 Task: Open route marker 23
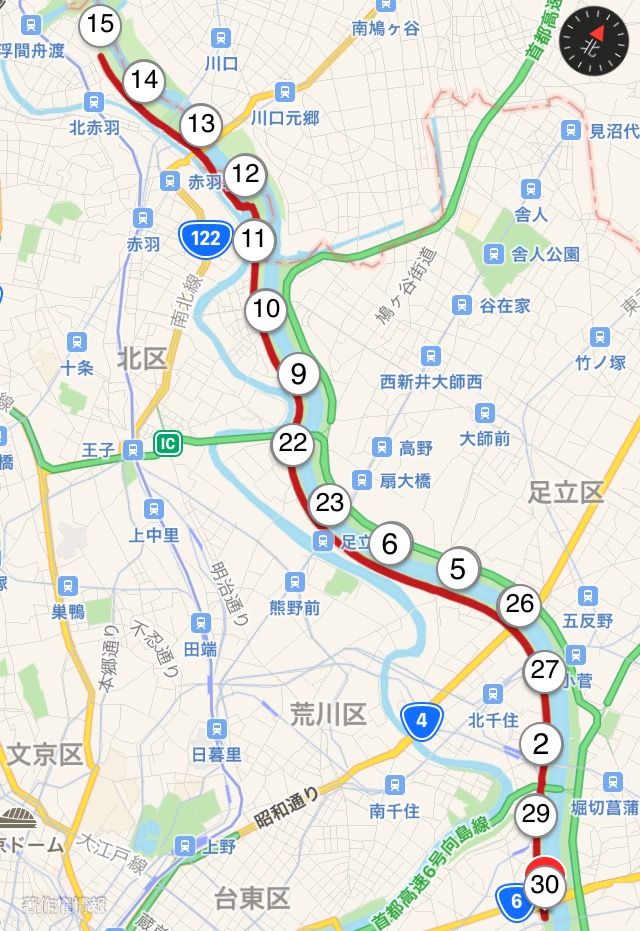[x=329, y=502]
